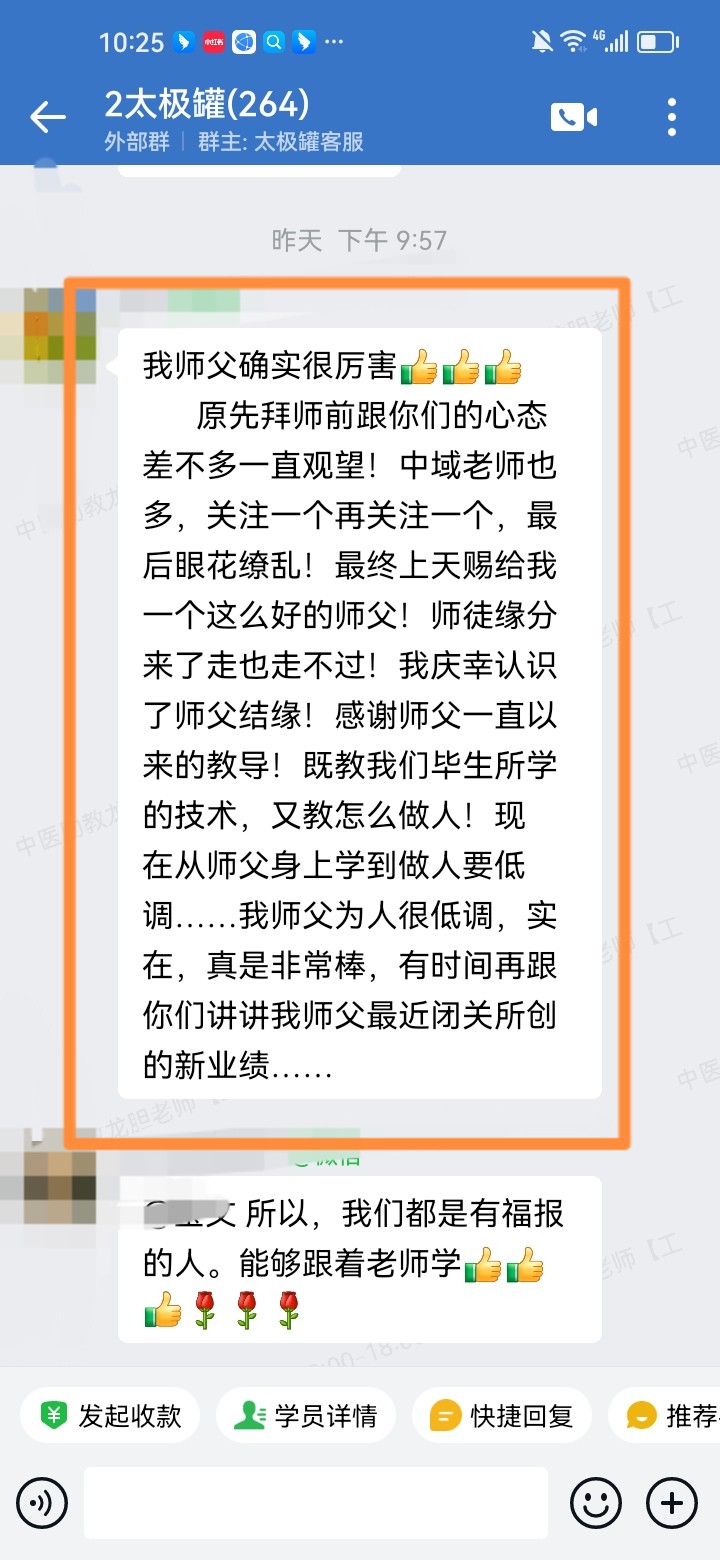Viewport: 720px width, 1560px height.
Task: Open the plus attachment menu
Action: click(672, 1502)
